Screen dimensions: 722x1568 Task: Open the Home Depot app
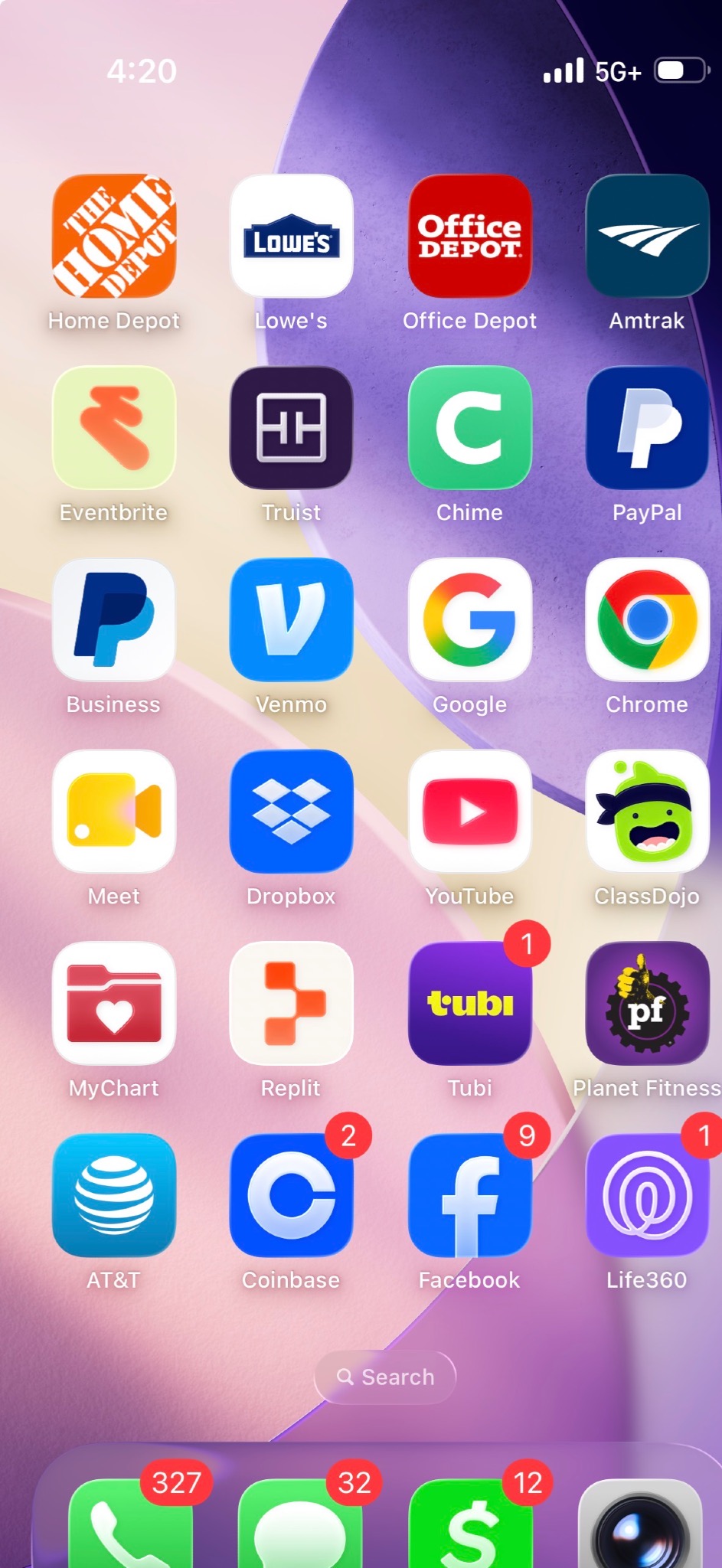[114, 236]
